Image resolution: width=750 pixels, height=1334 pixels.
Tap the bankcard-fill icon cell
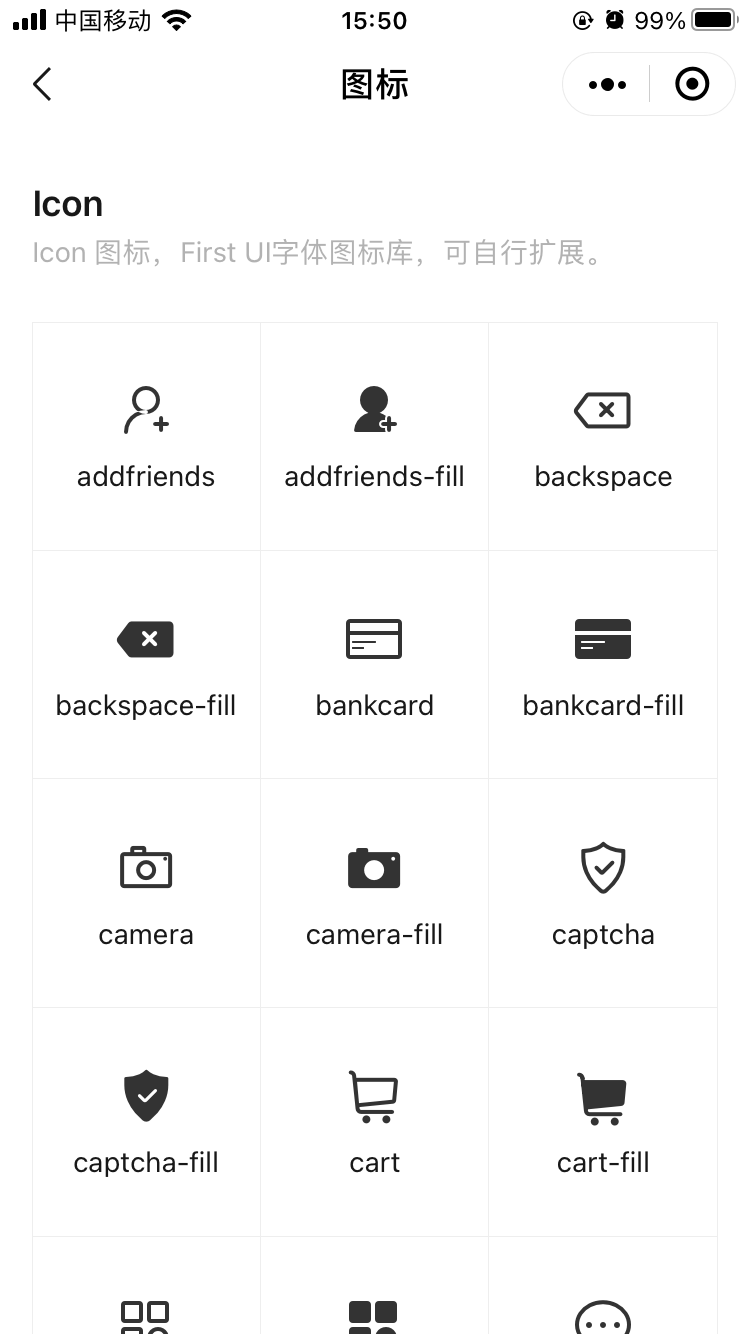[603, 665]
